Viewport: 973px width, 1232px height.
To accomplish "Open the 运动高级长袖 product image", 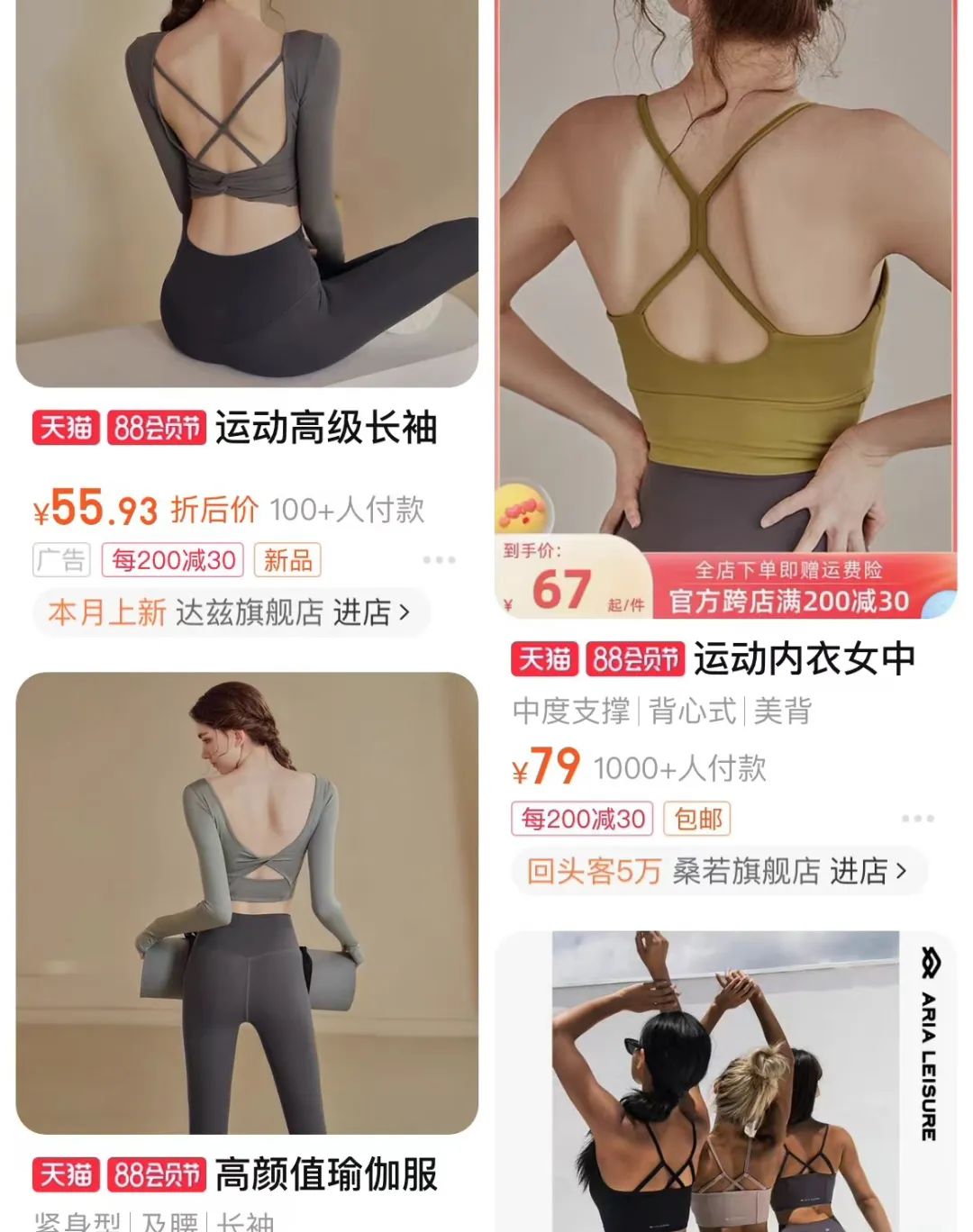I will 247,194.
